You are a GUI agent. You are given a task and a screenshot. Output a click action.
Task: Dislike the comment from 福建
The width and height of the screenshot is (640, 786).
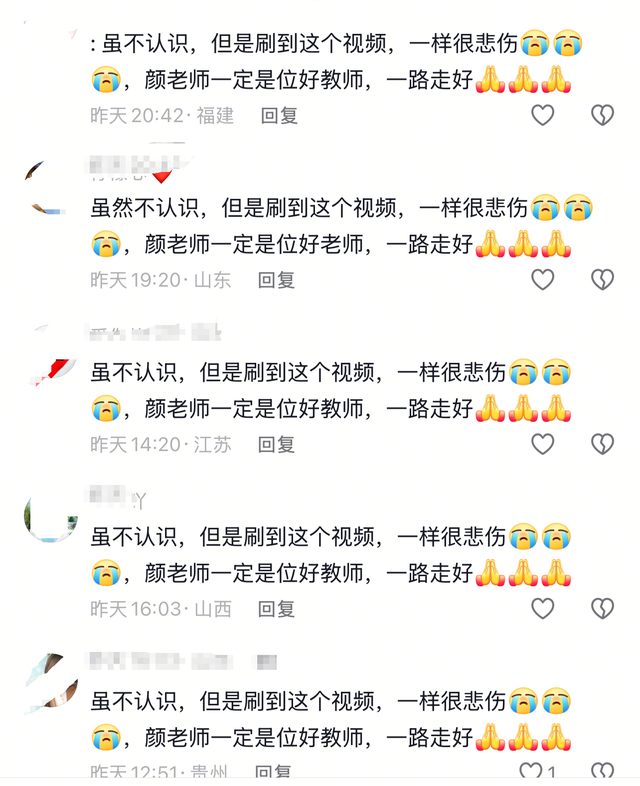(602, 116)
